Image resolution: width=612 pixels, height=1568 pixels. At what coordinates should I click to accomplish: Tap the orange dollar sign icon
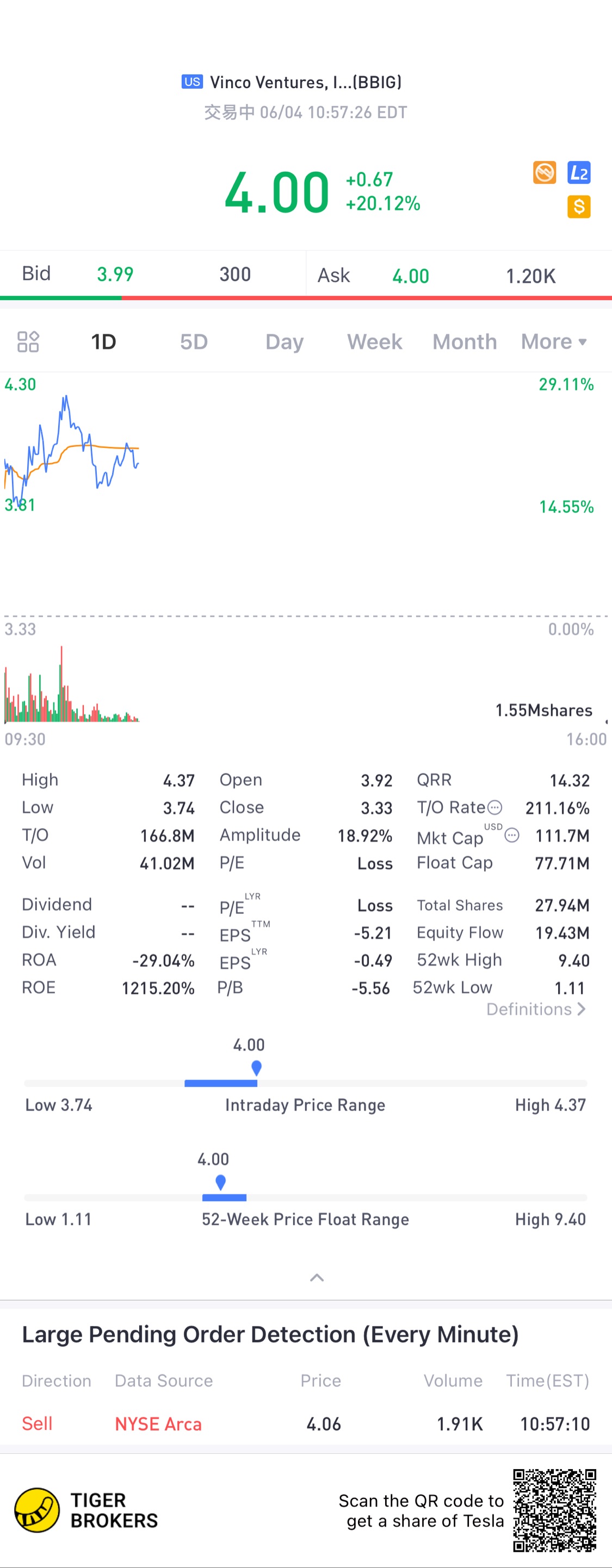578,207
